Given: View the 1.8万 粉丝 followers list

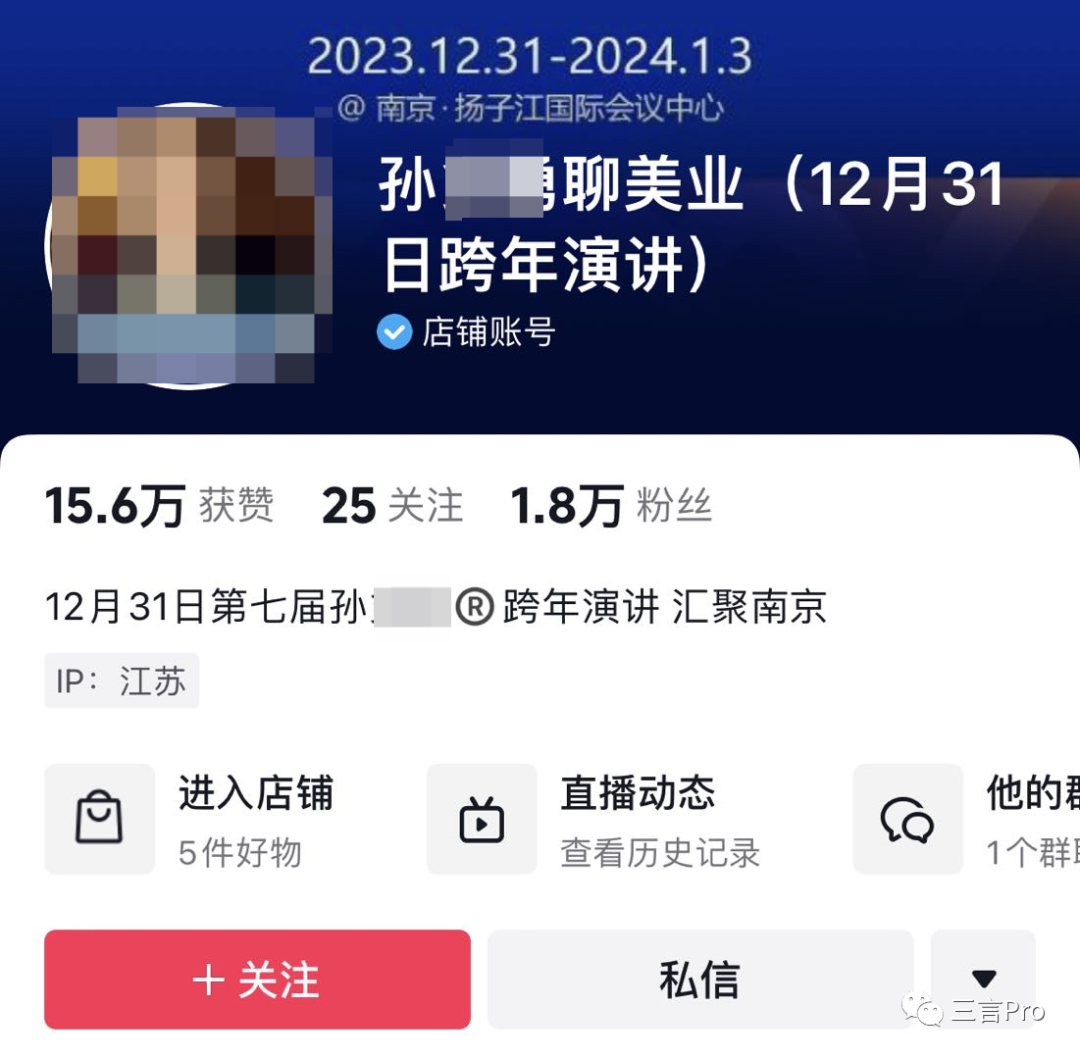Looking at the screenshot, I should tap(610, 506).
